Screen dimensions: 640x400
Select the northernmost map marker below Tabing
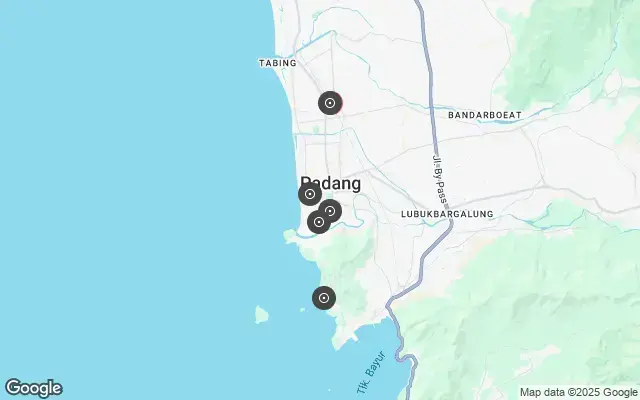[x=329, y=102]
